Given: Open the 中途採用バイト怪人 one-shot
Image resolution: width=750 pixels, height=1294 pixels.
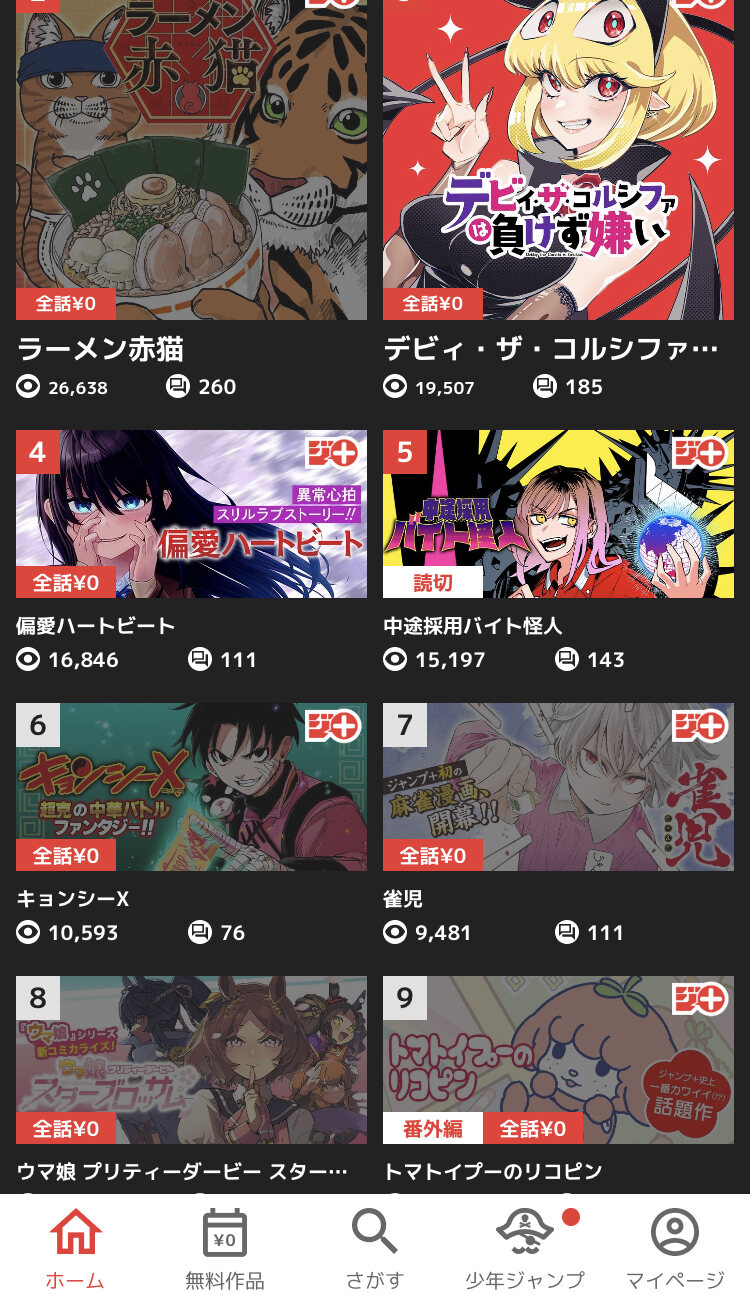Looking at the screenshot, I should 558,514.
